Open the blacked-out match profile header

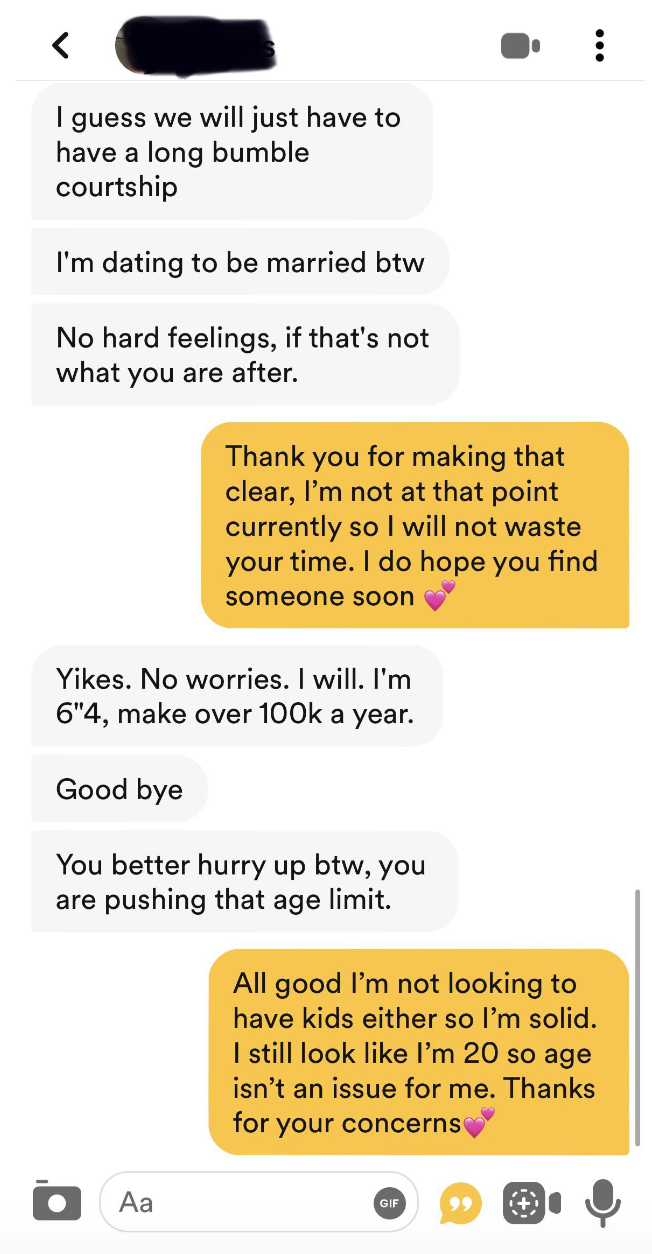pos(195,47)
